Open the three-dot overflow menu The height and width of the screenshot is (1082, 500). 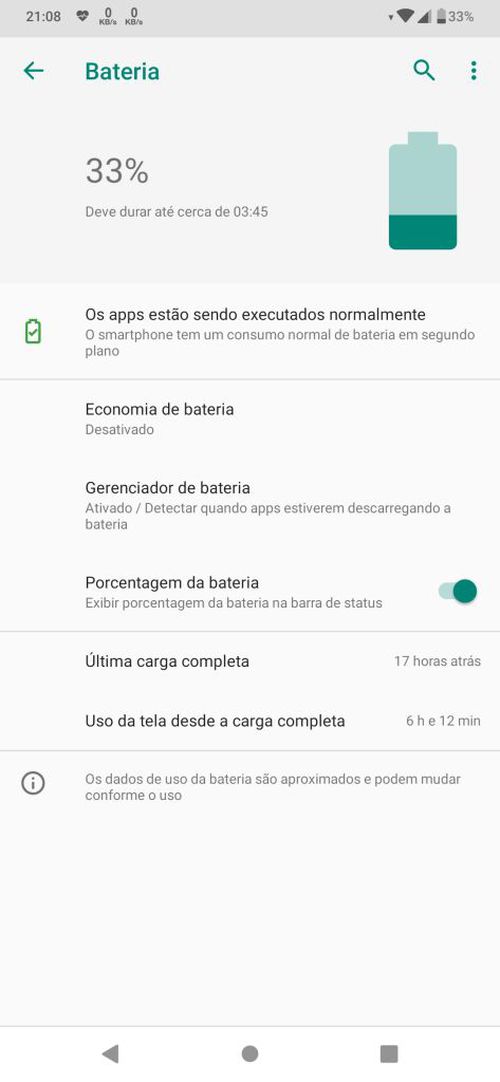point(473,70)
